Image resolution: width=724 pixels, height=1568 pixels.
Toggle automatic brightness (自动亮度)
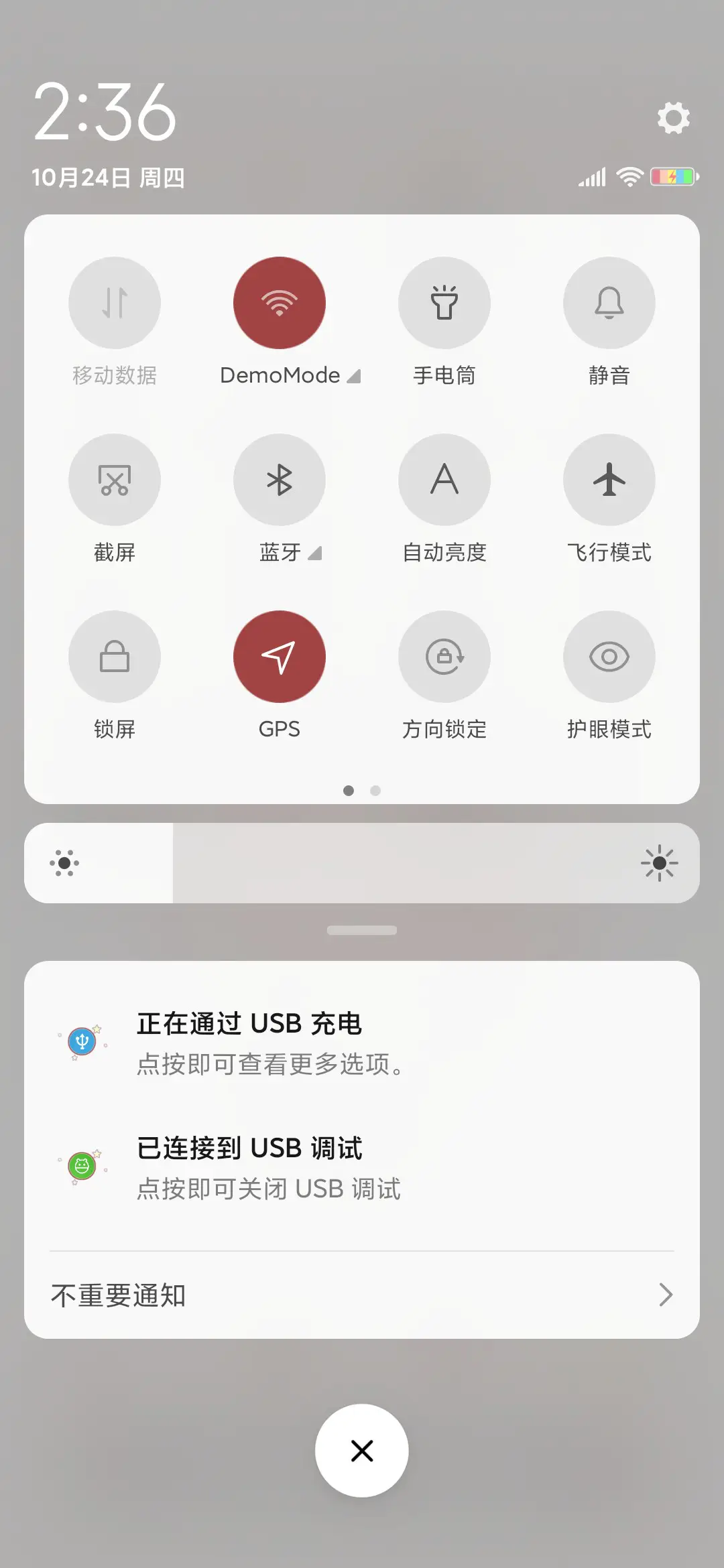(444, 480)
